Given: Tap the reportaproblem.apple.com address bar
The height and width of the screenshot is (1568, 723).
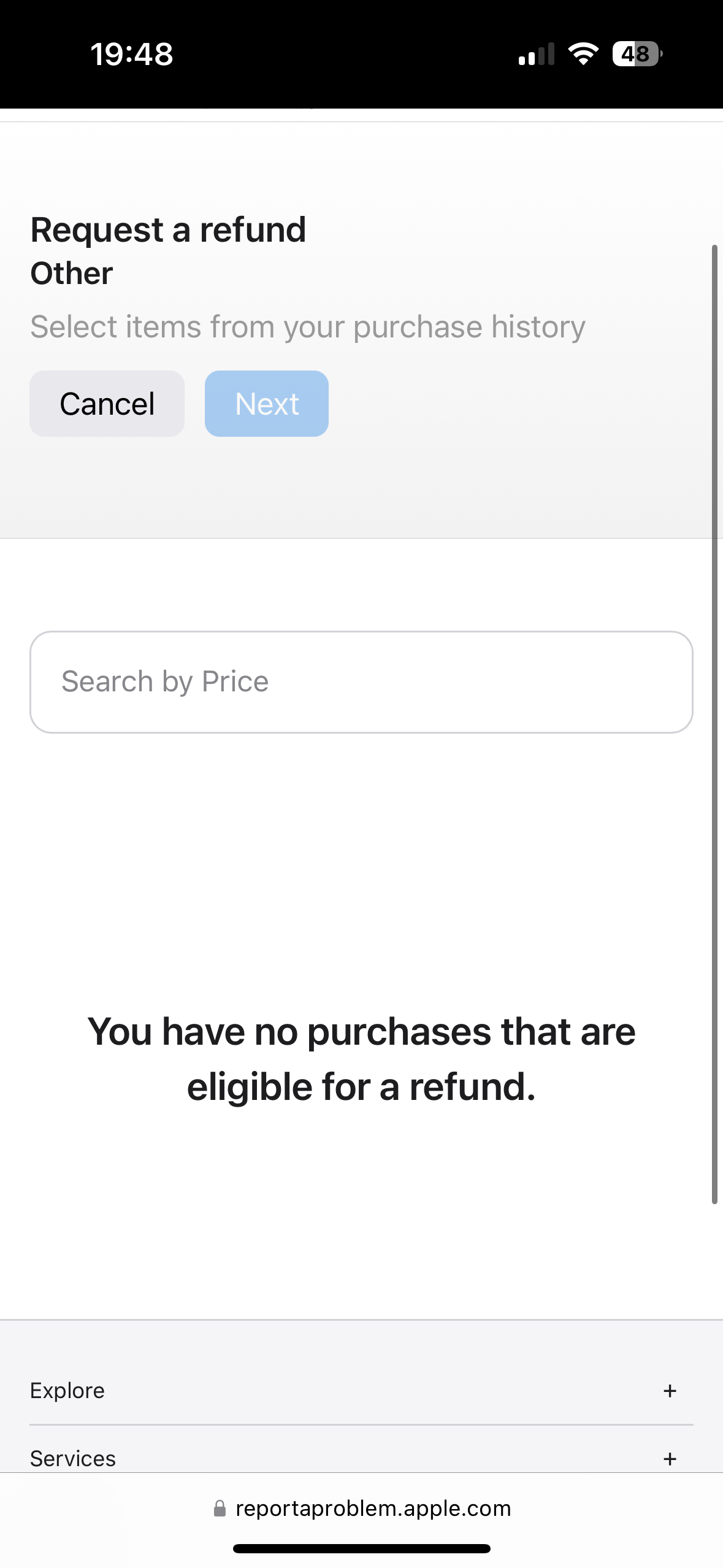Looking at the screenshot, I should pyautogui.click(x=362, y=1508).
